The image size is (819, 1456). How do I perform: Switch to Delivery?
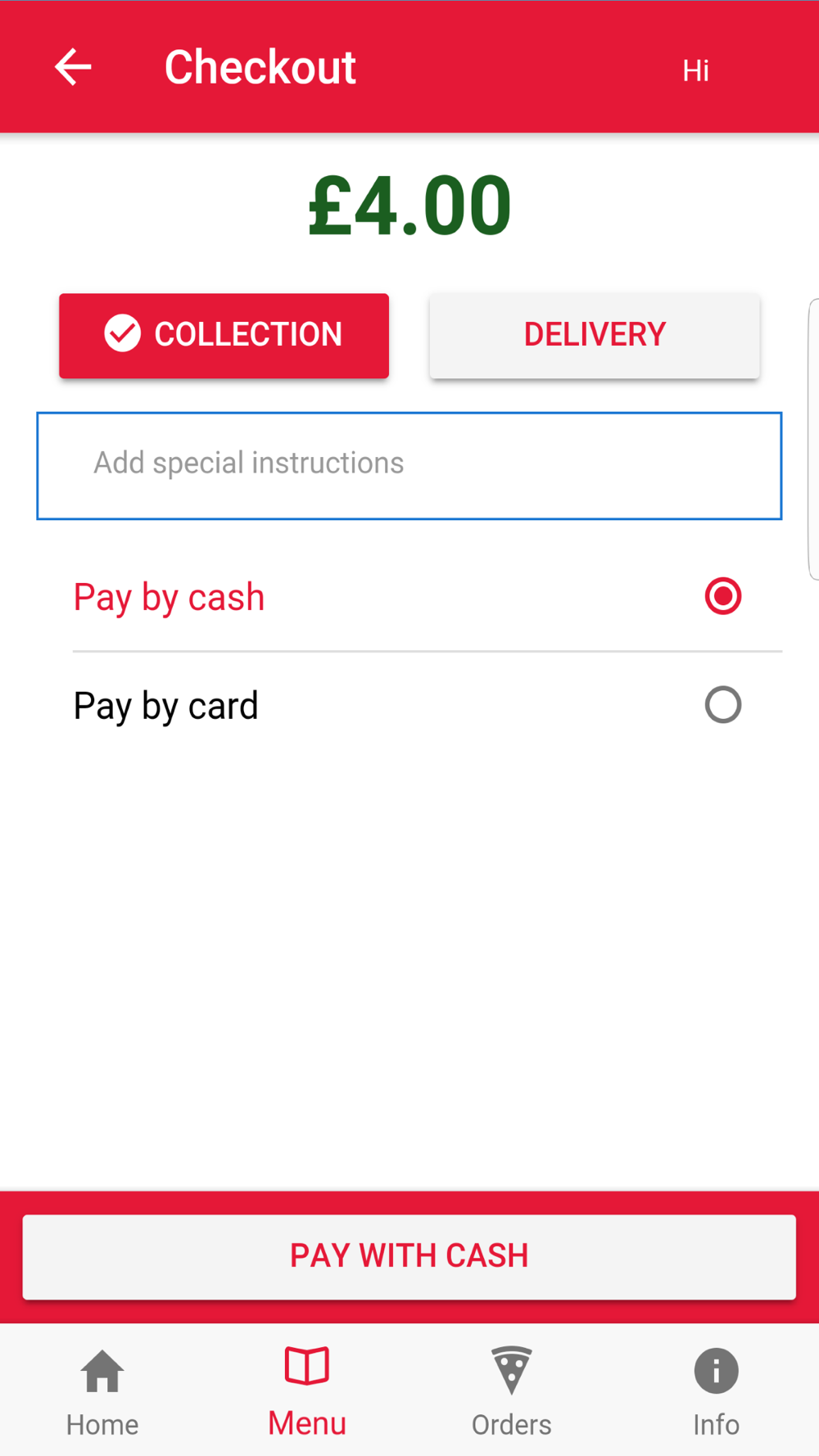[x=595, y=336]
